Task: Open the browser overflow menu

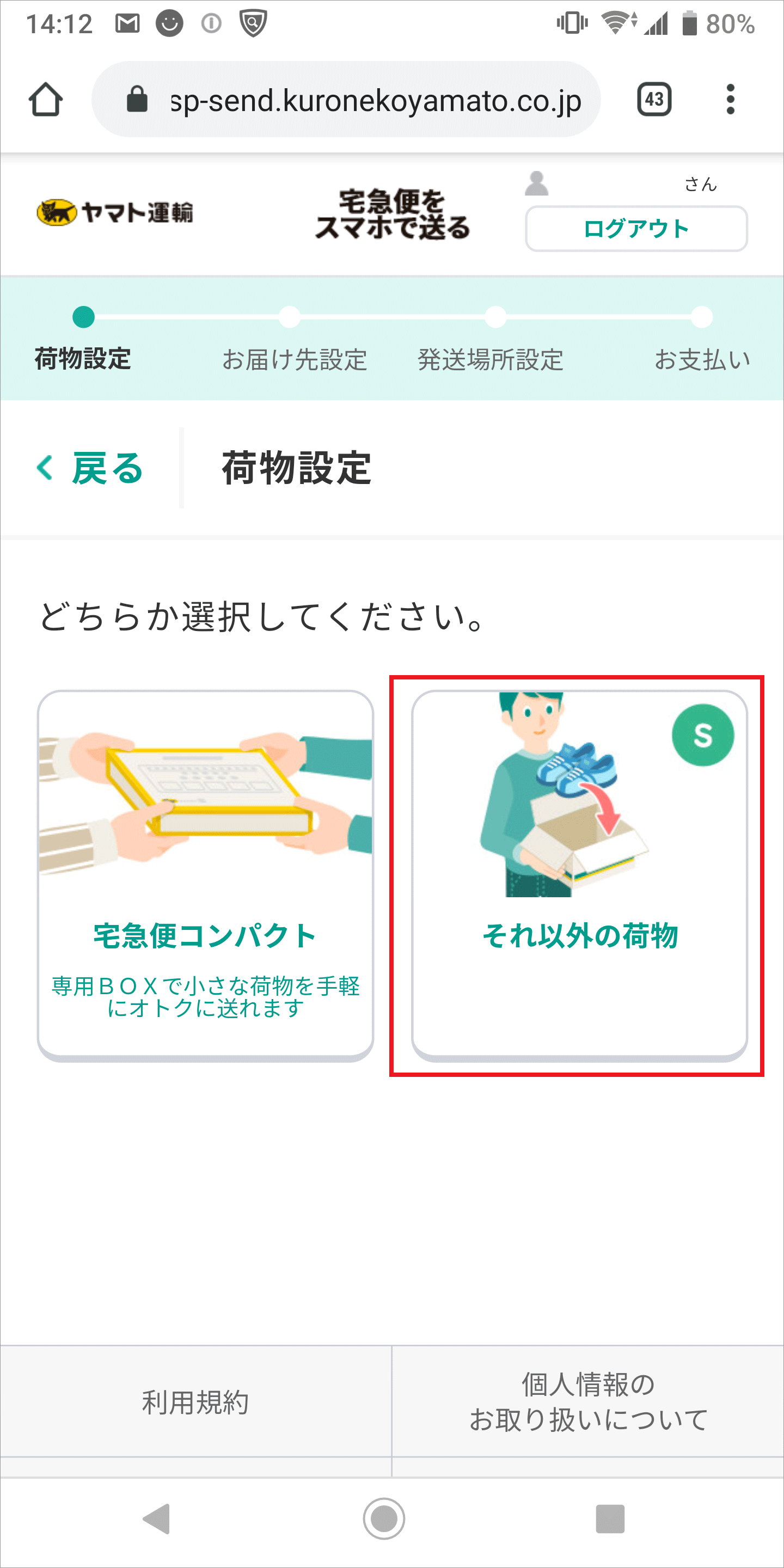Action: [x=731, y=99]
